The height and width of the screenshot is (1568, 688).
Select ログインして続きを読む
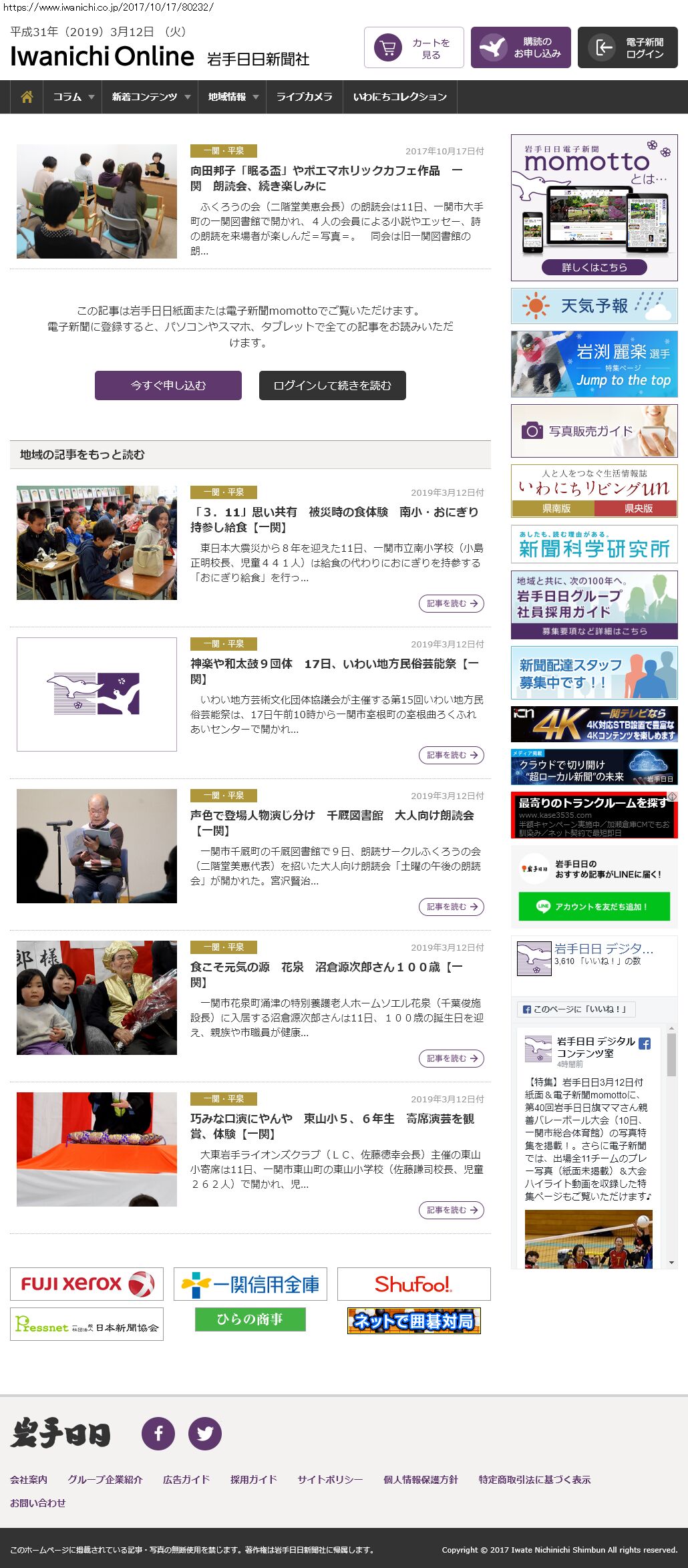coord(333,385)
